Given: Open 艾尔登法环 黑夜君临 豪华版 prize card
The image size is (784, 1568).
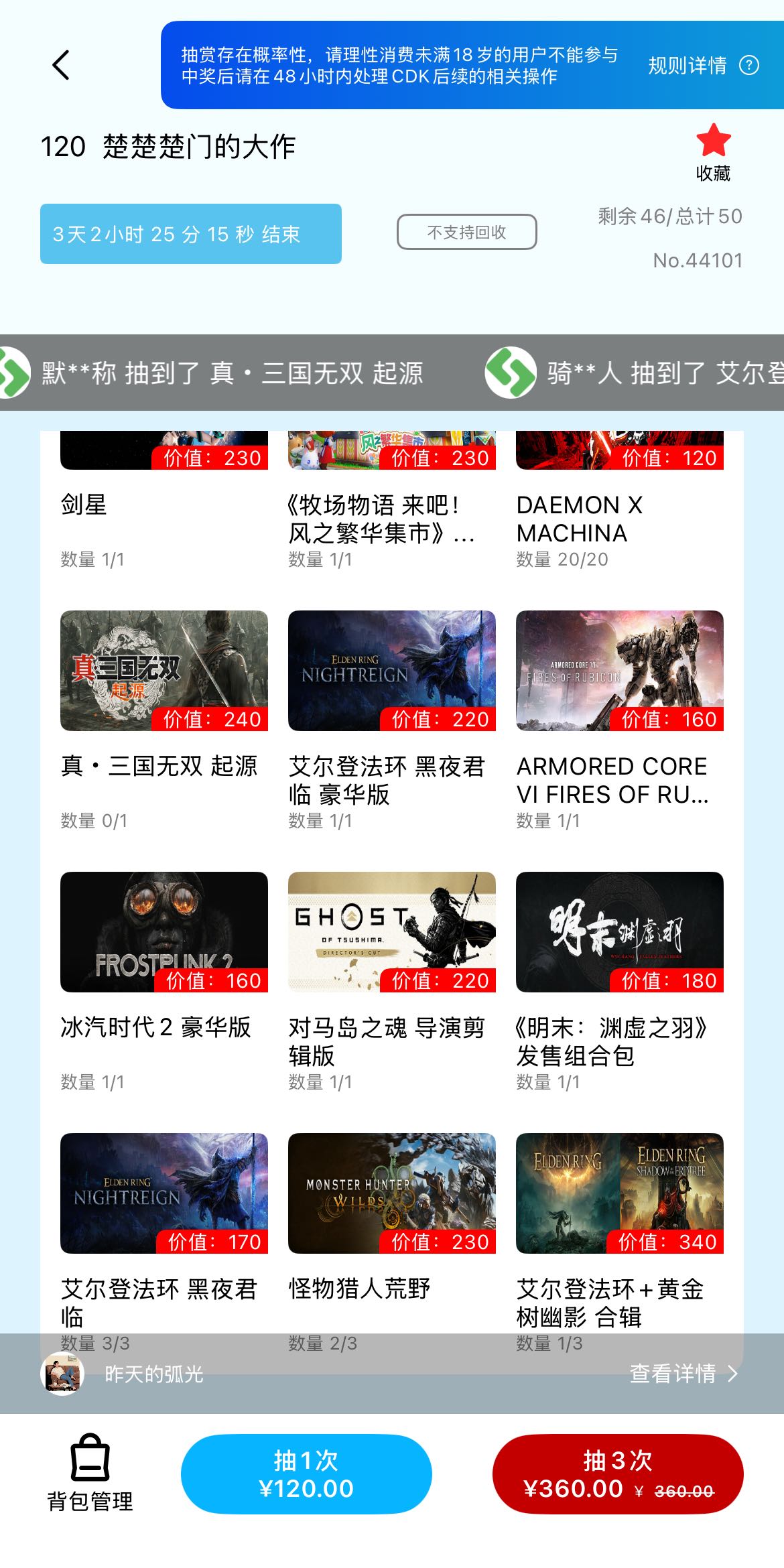Looking at the screenshot, I should click(x=392, y=671).
